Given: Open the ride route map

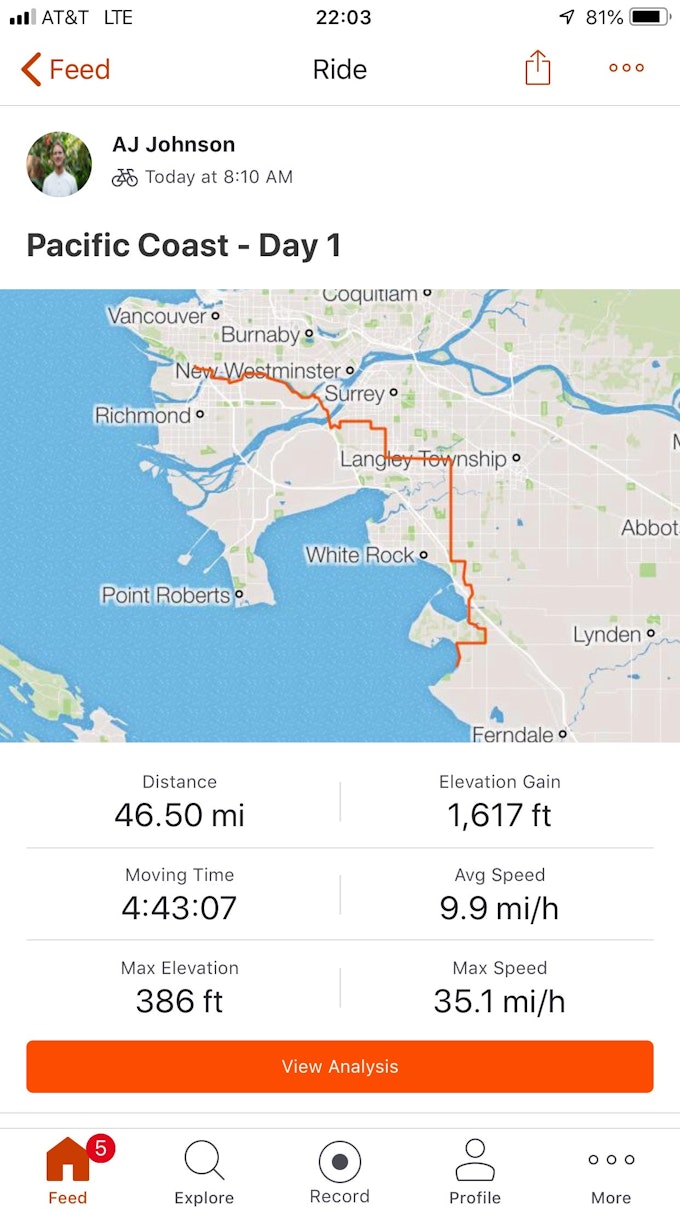Looking at the screenshot, I should pyautogui.click(x=340, y=515).
